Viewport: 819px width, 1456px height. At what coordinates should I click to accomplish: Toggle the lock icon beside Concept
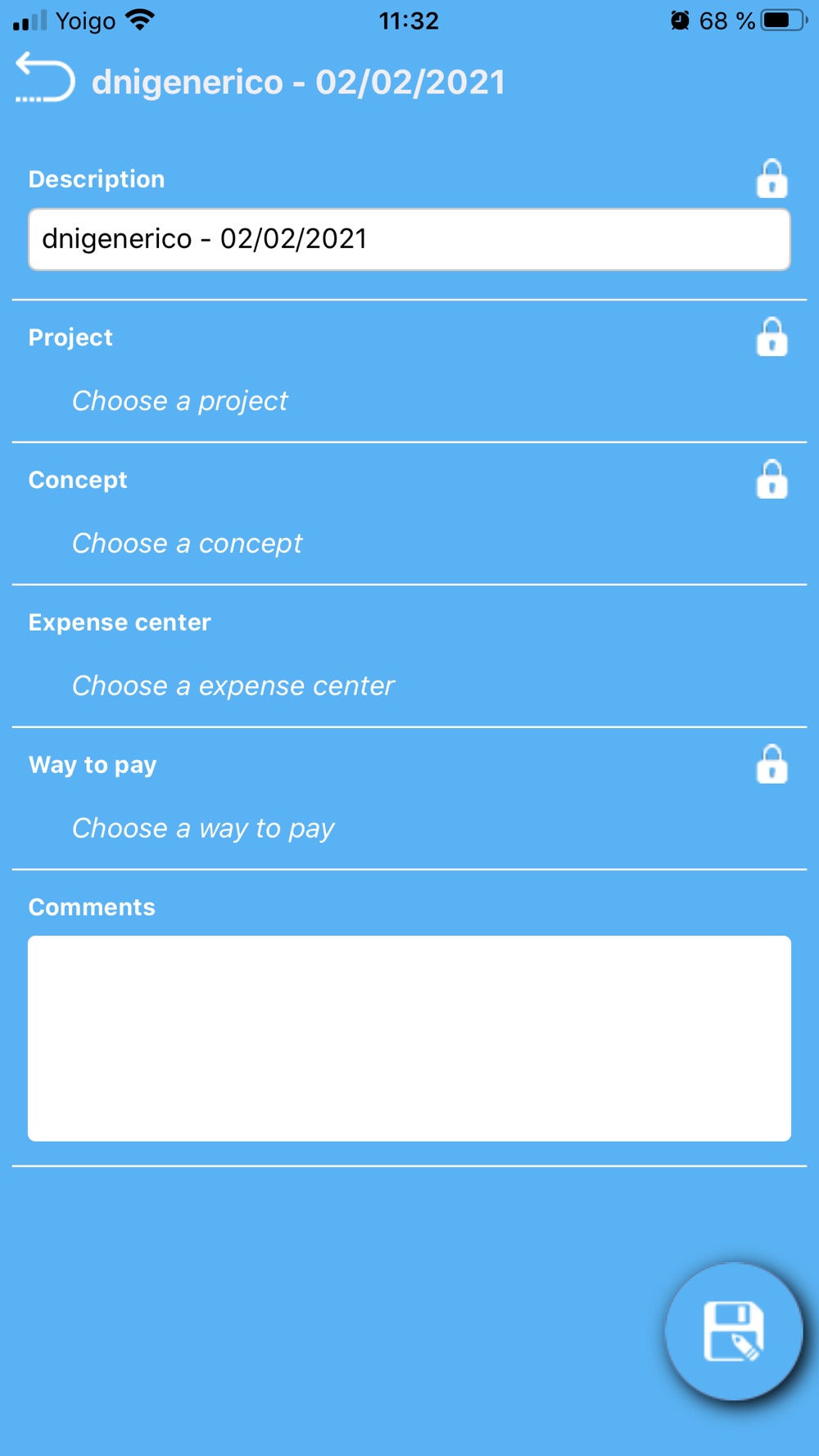coord(771,479)
